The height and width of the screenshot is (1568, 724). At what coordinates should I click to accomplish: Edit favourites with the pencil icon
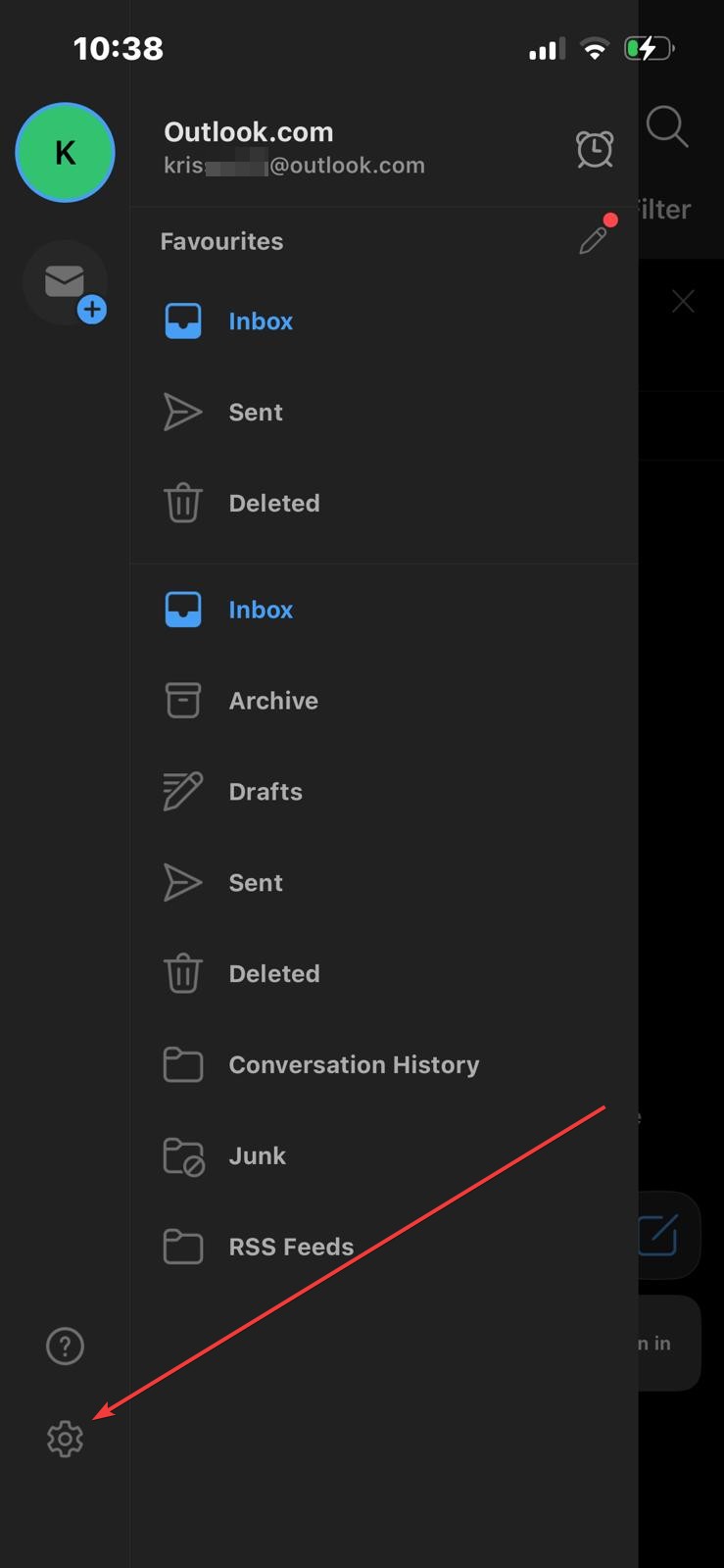pos(594,239)
